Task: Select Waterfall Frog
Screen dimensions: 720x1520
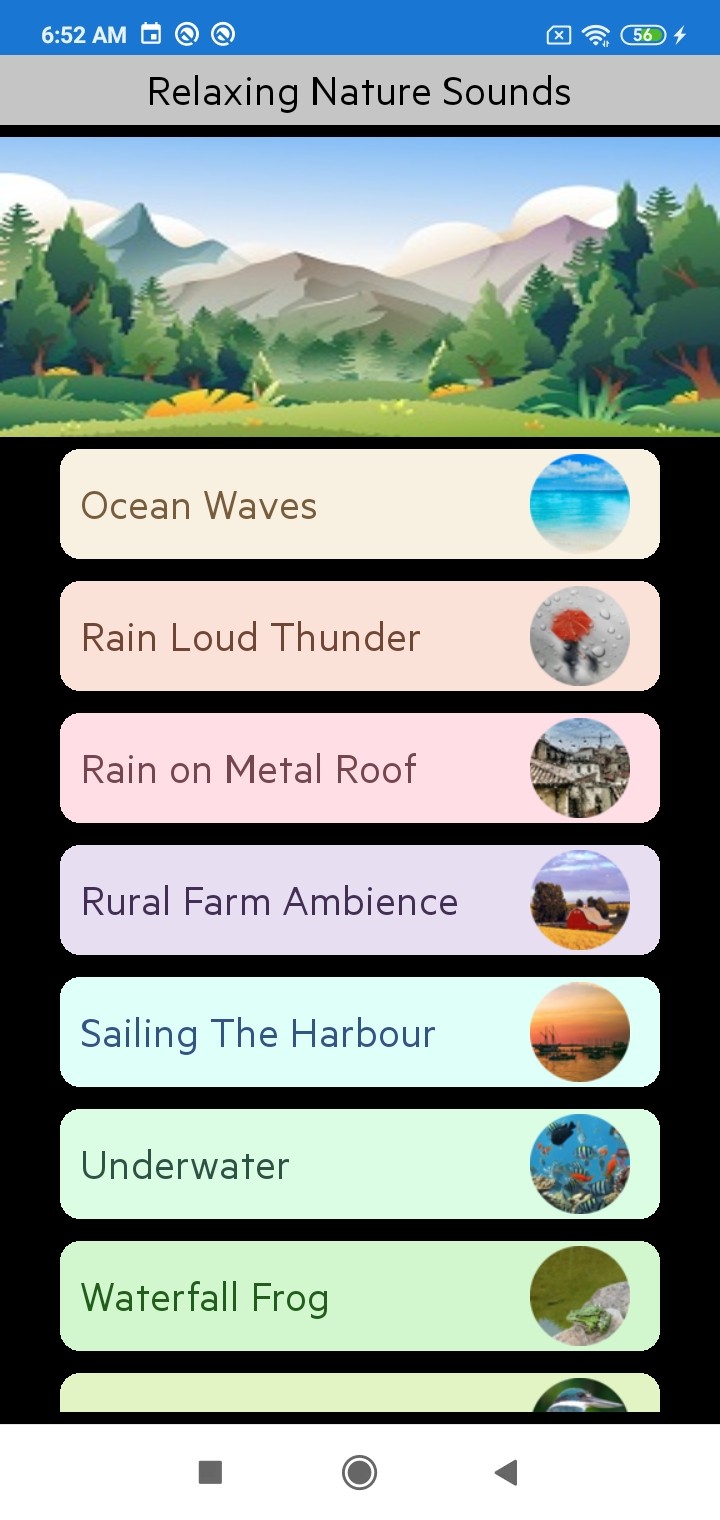Action: [359, 1297]
